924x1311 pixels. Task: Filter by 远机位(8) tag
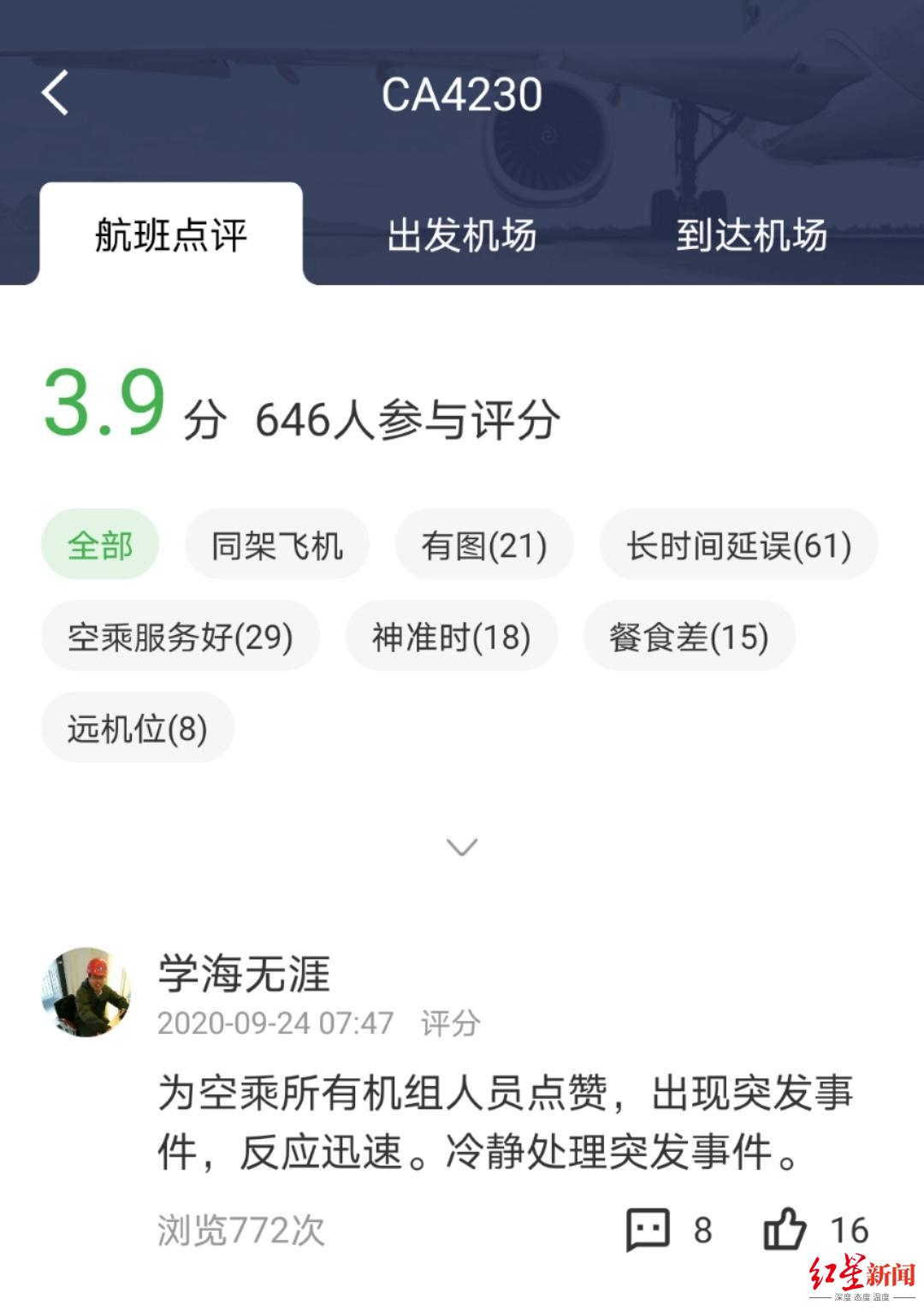click(138, 728)
